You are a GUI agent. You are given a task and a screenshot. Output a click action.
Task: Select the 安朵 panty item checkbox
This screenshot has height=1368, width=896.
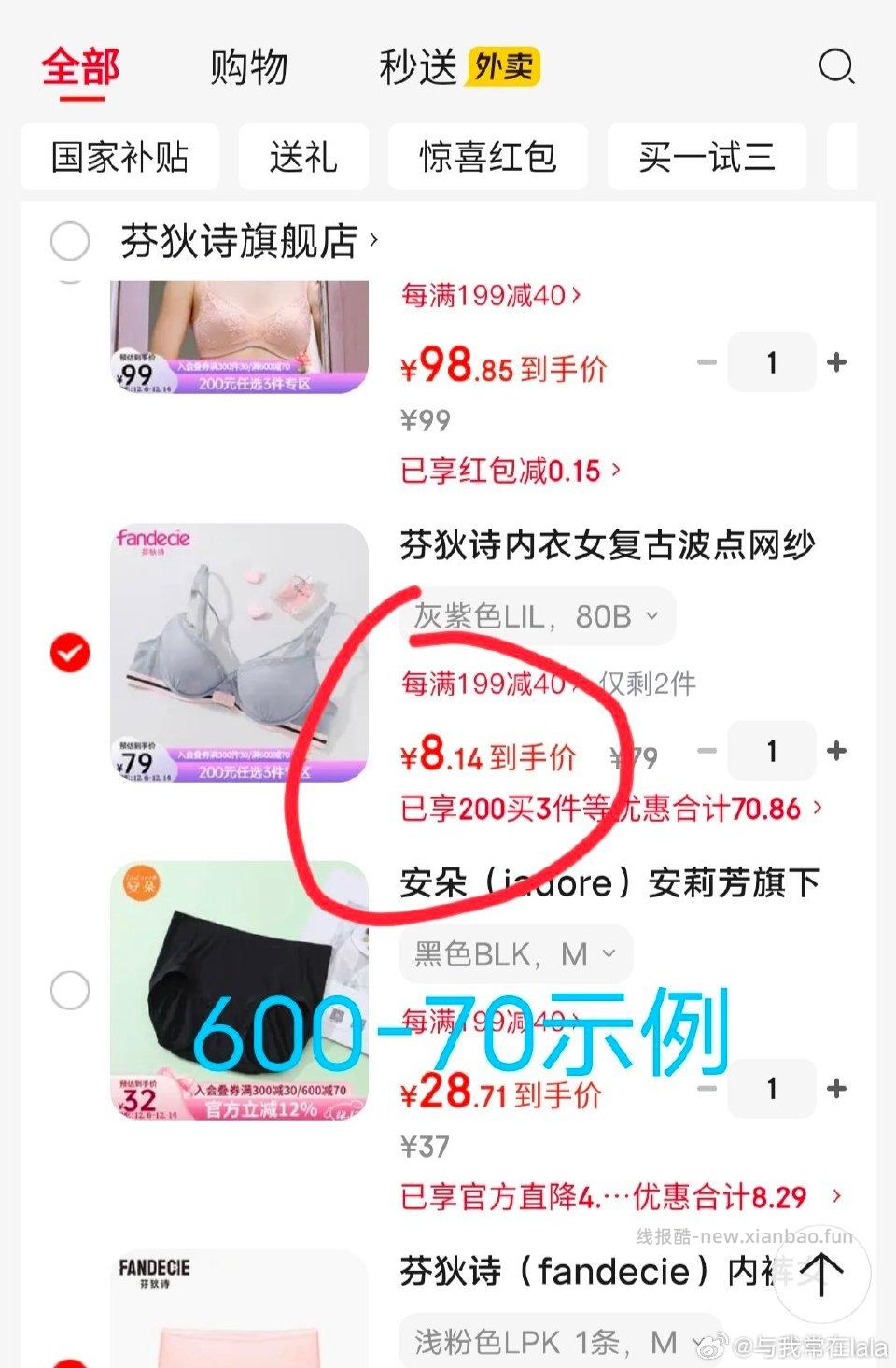pos(70,990)
